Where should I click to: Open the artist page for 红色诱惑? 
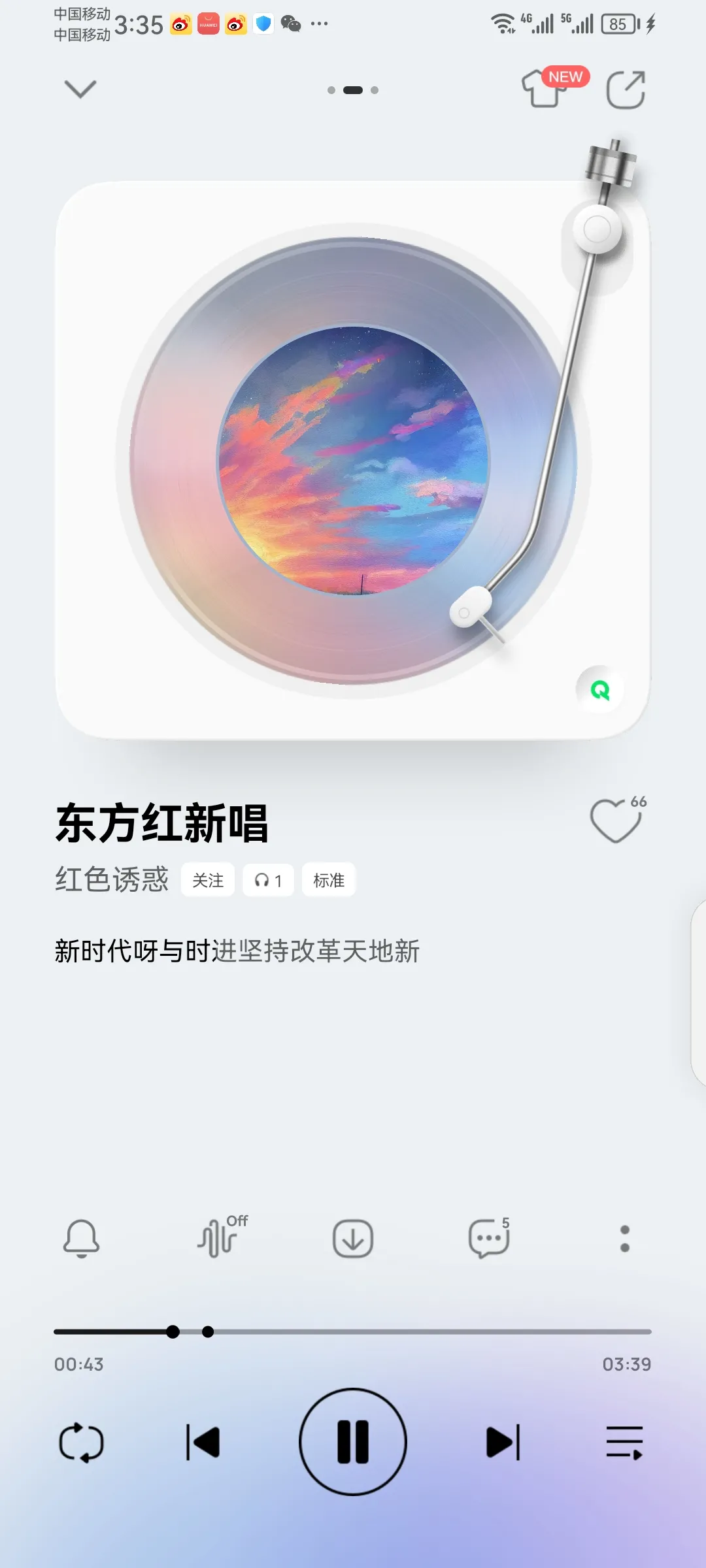point(112,880)
